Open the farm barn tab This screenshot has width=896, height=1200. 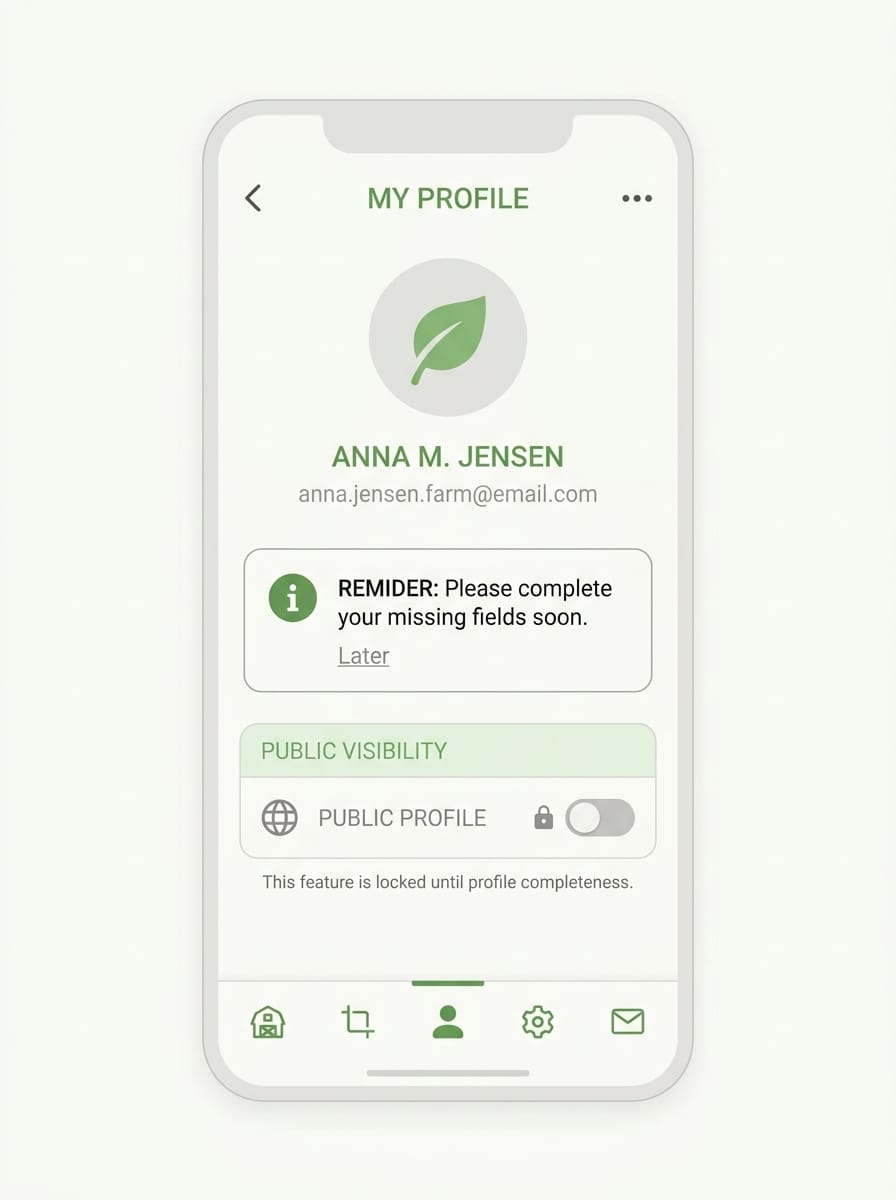268,1022
